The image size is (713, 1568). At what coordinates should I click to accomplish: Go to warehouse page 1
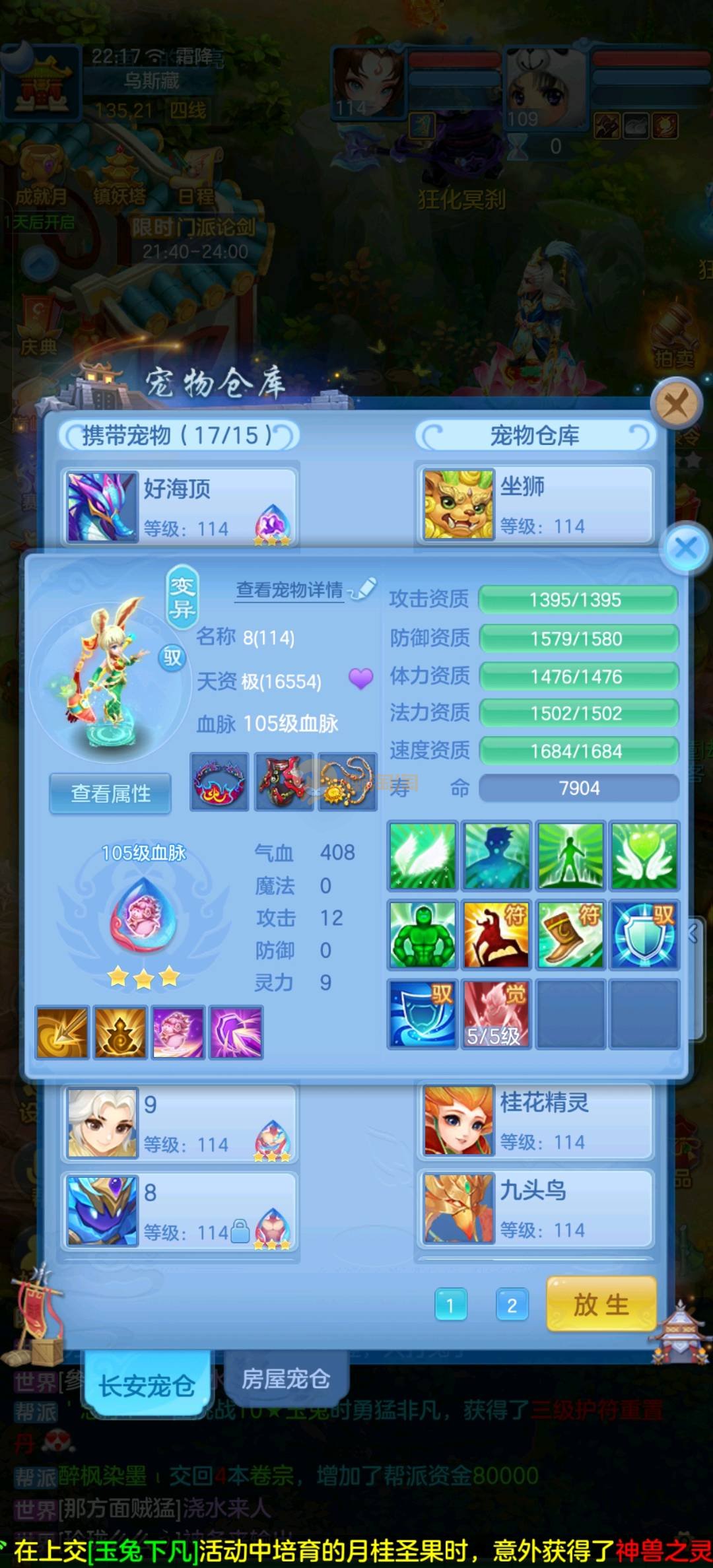point(450,1305)
